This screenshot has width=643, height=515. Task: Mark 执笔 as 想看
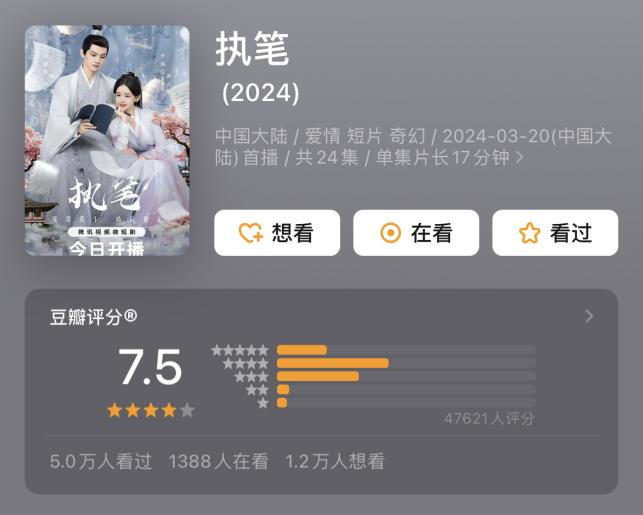(277, 233)
